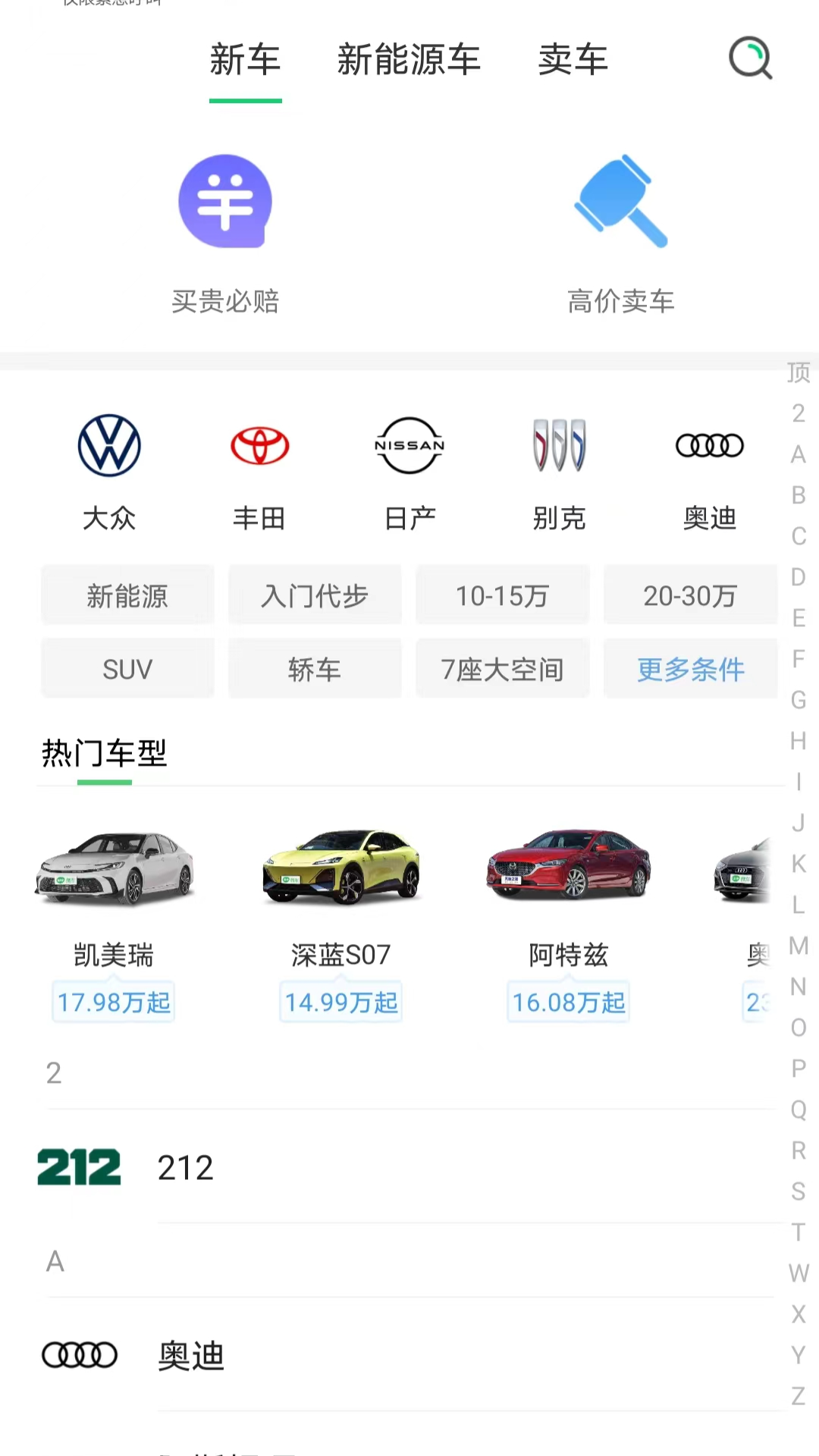The height and width of the screenshot is (1456, 819).
Task: Select the 10-15万 price filter
Action: tap(502, 595)
